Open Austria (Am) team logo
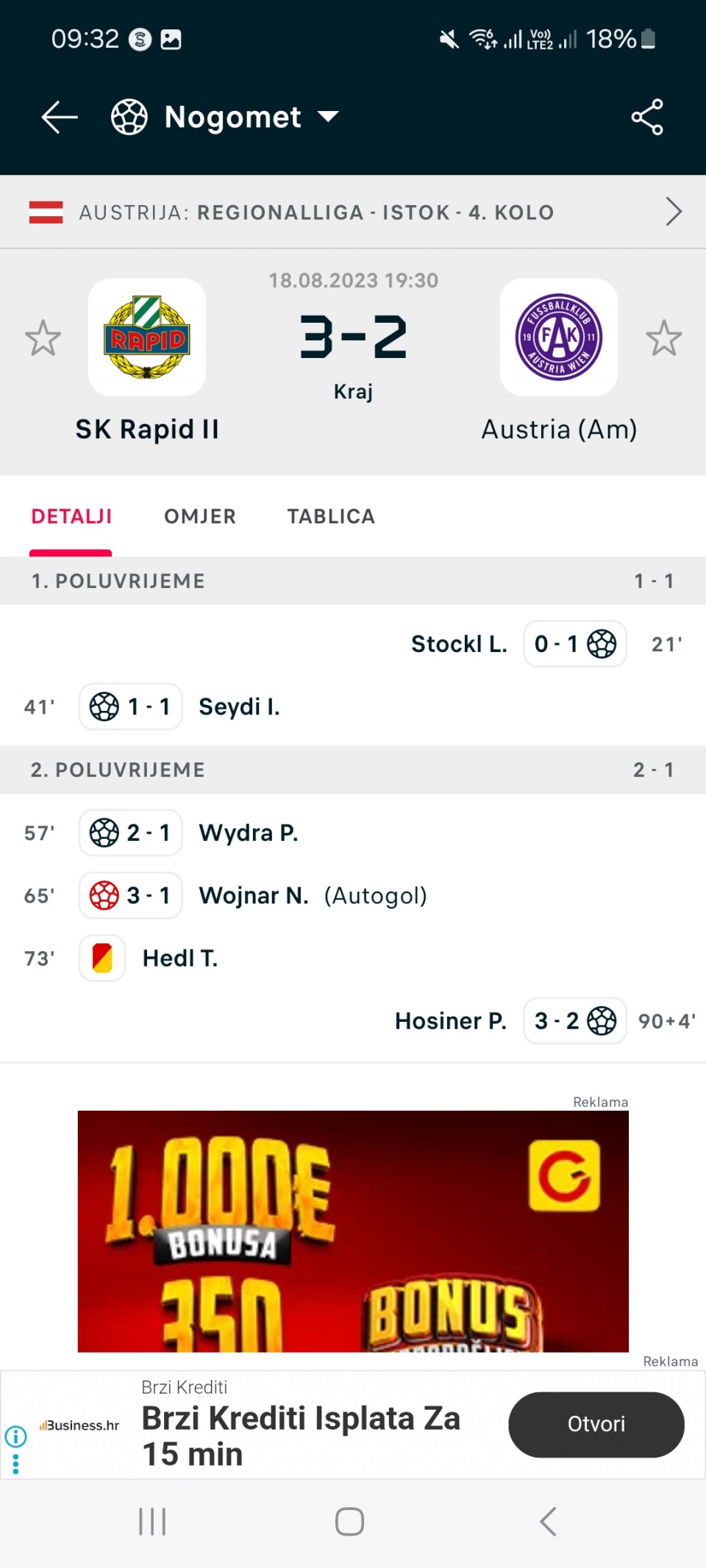Viewport: 706px width, 1568px height. 559,337
